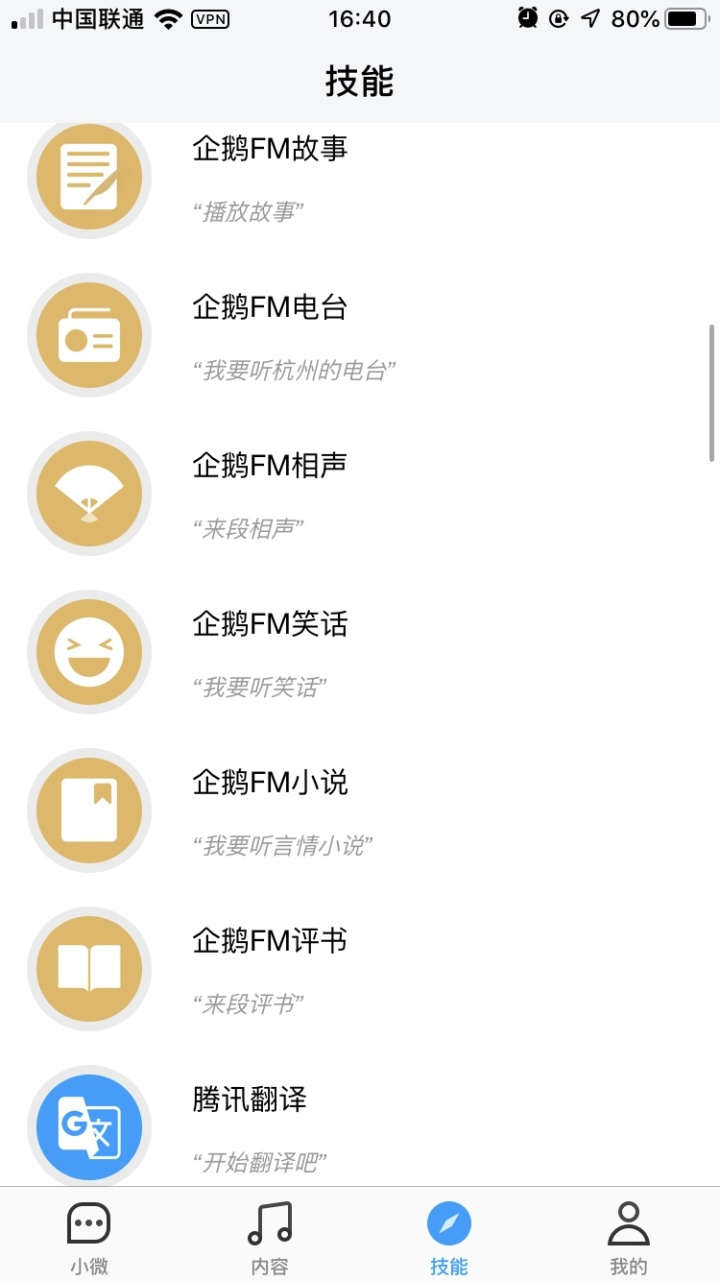Open the 腾讯翻译 translation icon

[89, 1126]
